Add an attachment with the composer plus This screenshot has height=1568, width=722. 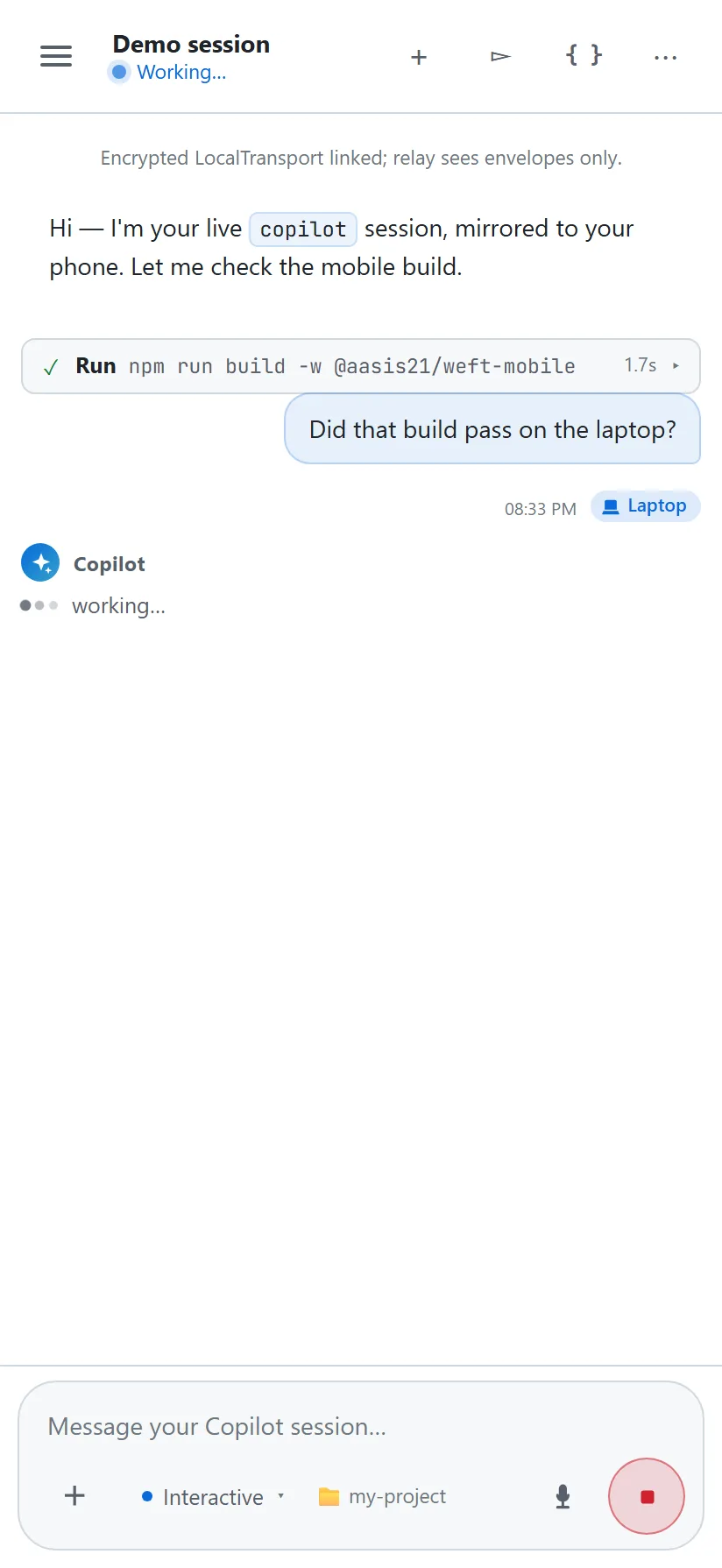pyautogui.click(x=75, y=1496)
